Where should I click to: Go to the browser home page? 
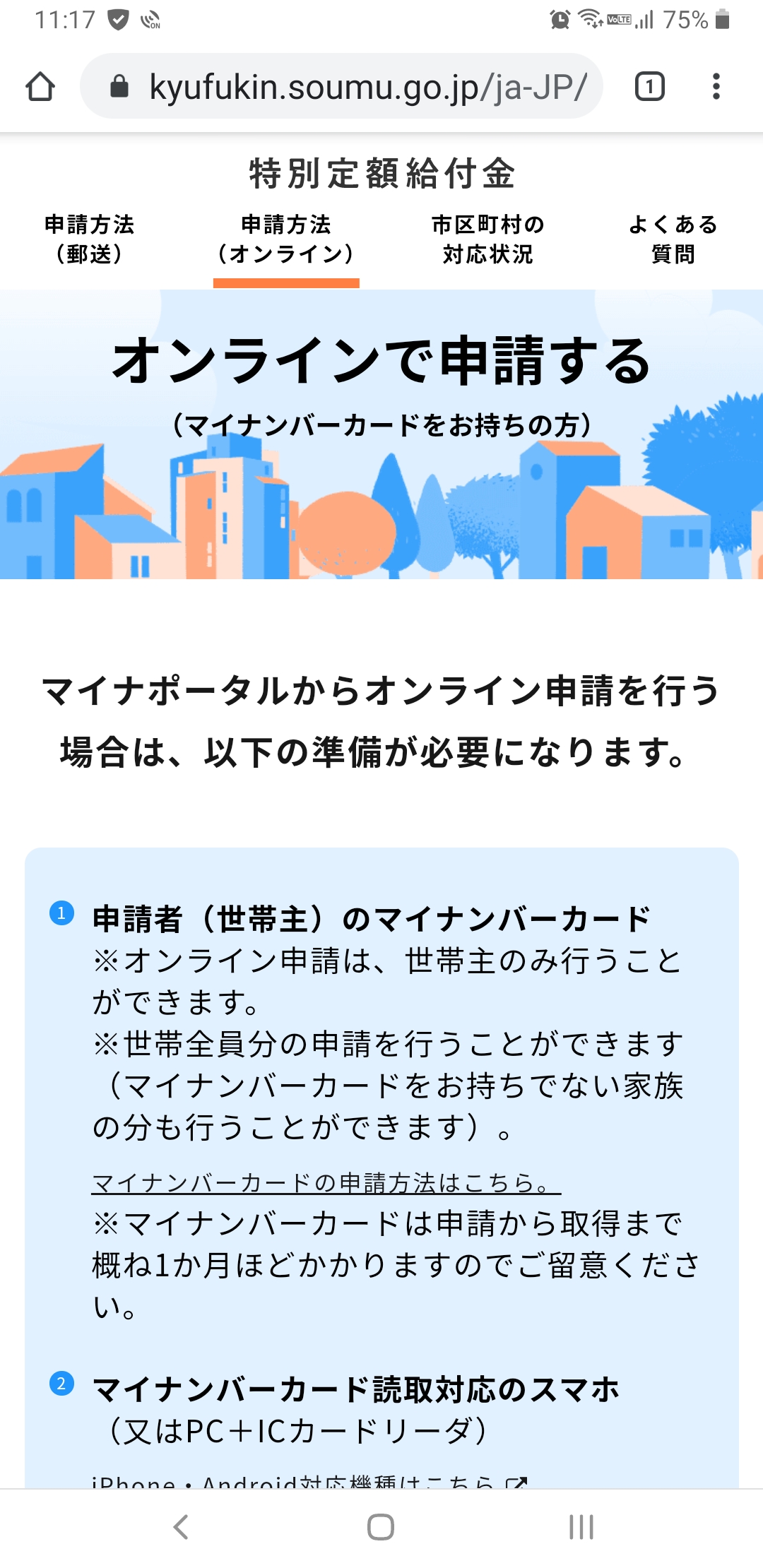tap(40, 87)
